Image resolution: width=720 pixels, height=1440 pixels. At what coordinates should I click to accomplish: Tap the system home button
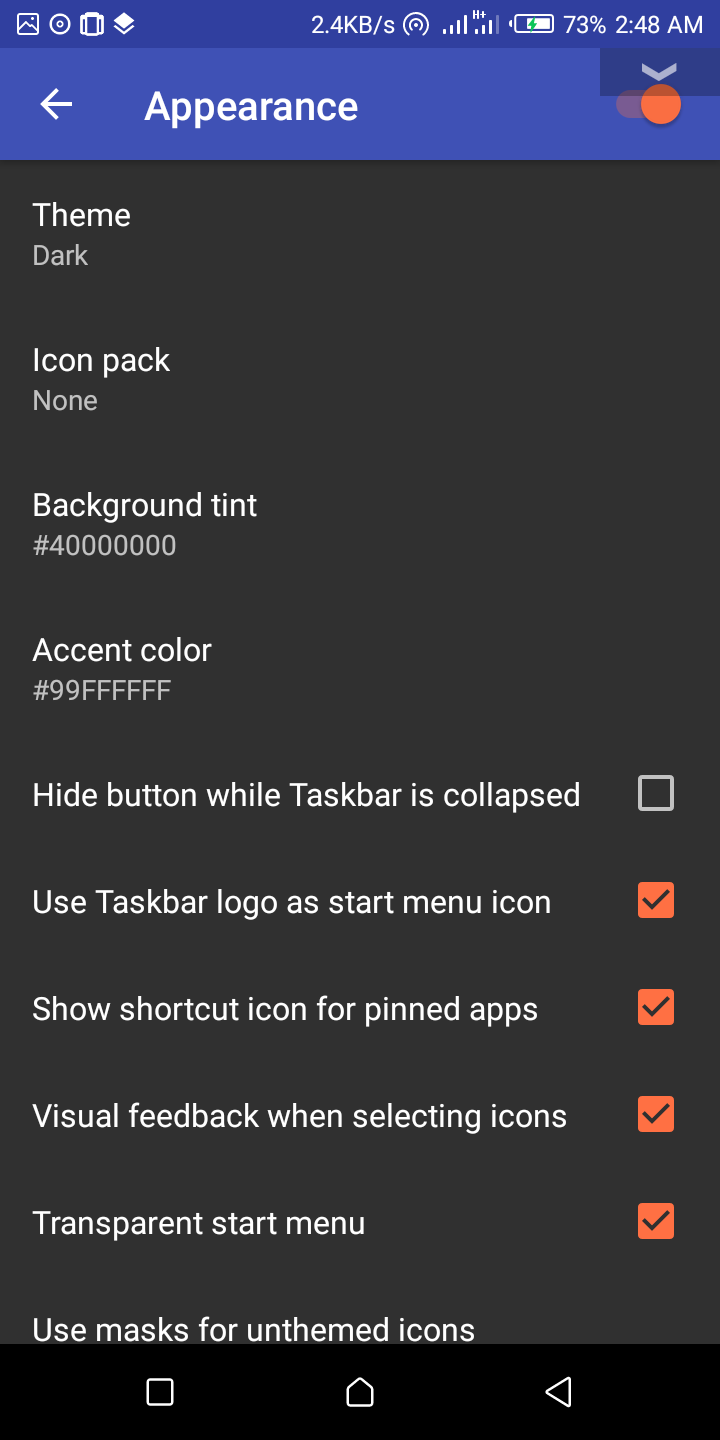pos(360,1392)
